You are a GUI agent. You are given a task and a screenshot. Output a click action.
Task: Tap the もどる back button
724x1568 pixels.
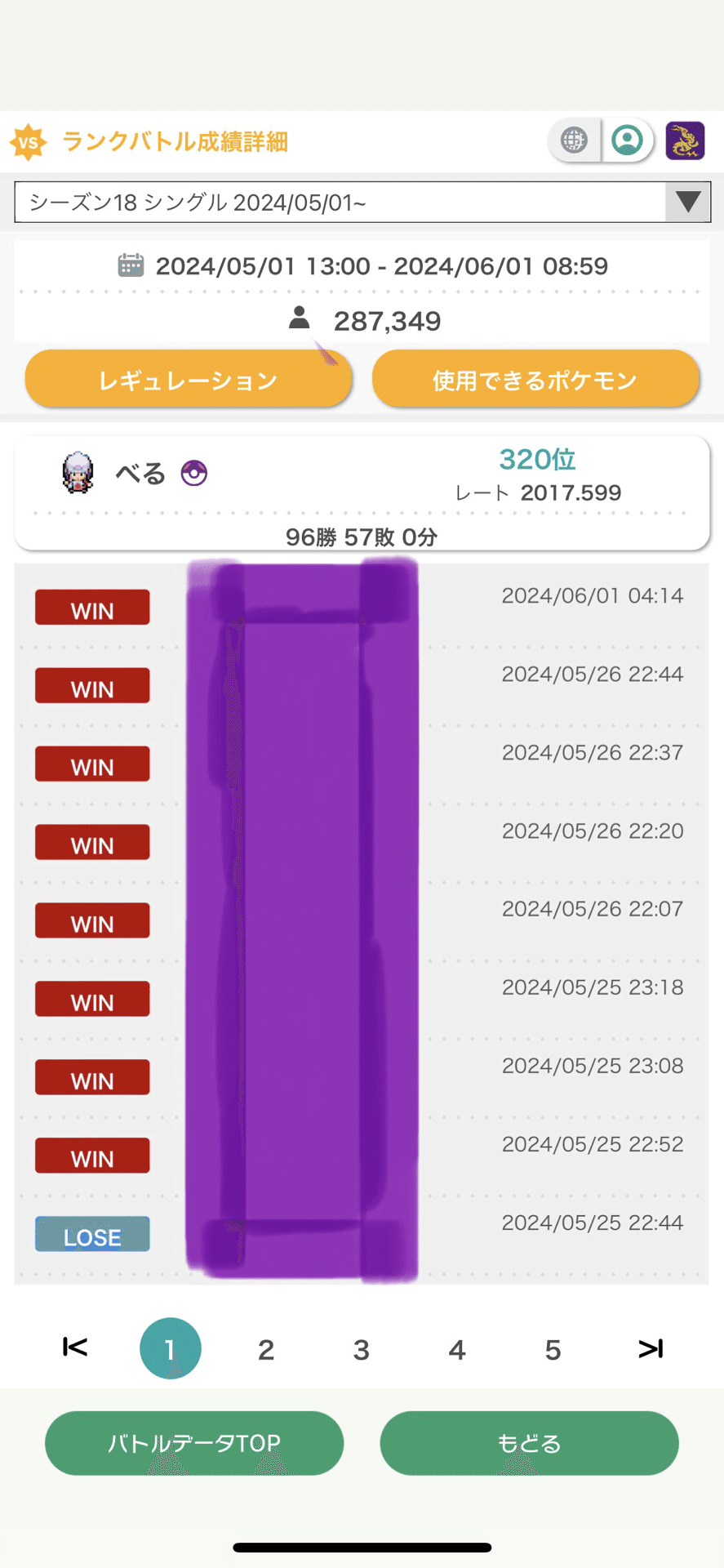pos(529,1443)
